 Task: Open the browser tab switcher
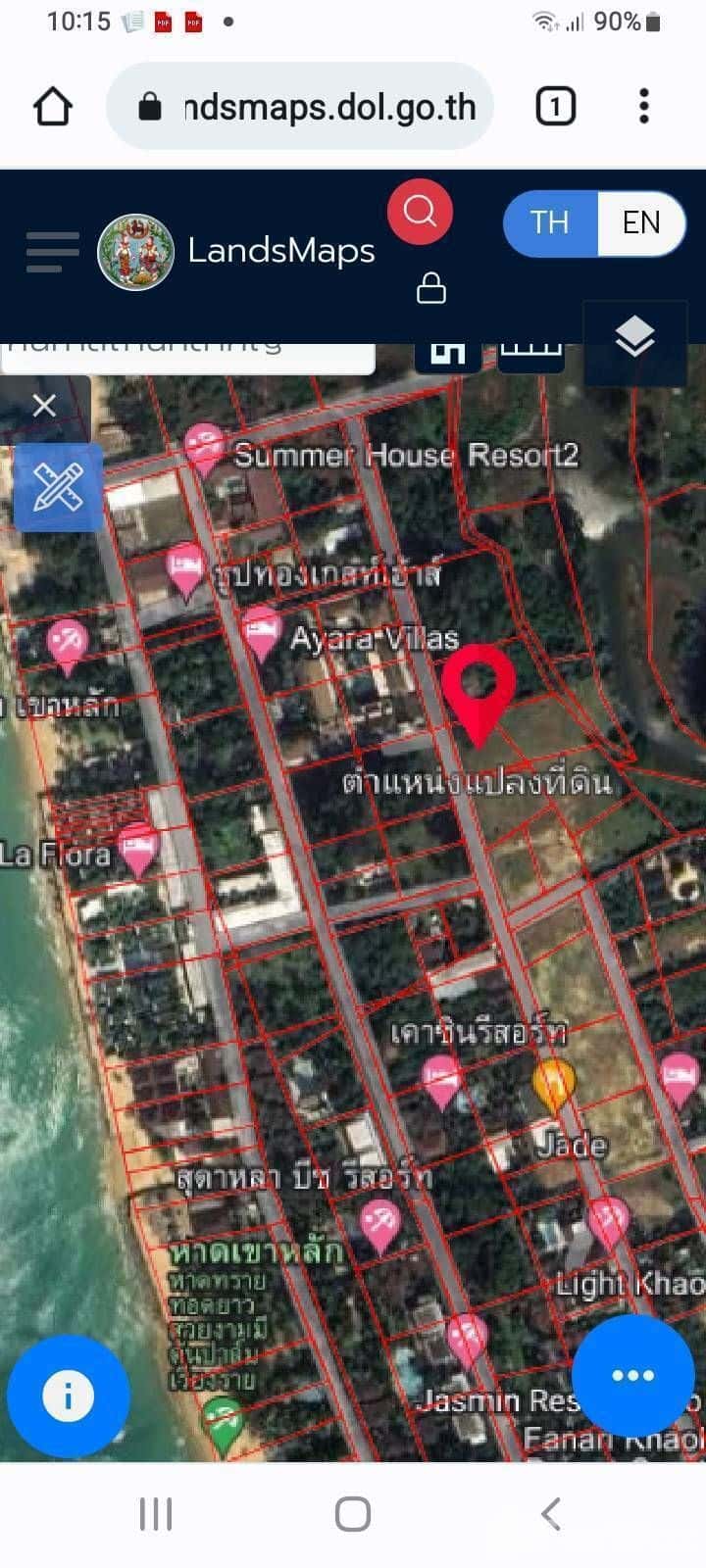(555, 107)
